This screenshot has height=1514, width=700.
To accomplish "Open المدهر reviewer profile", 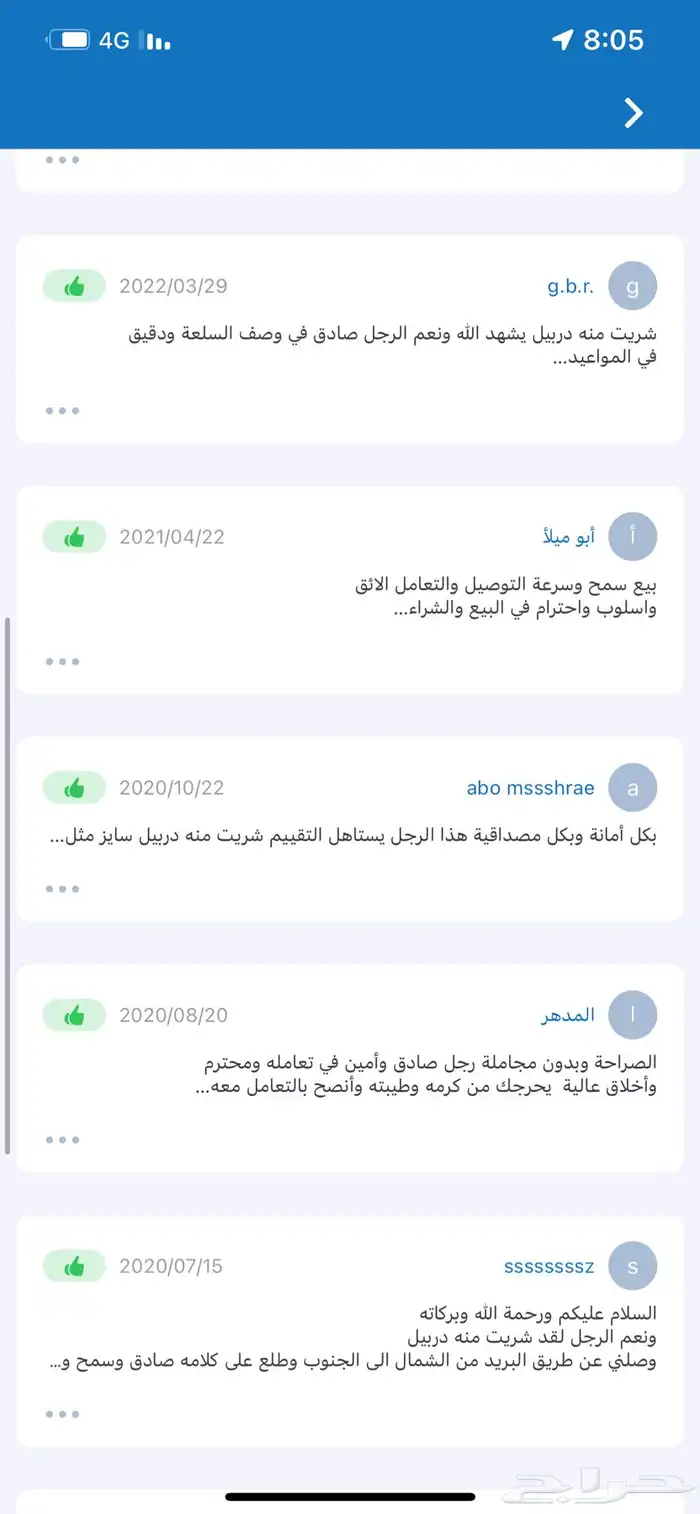I will pos(568,1015).
